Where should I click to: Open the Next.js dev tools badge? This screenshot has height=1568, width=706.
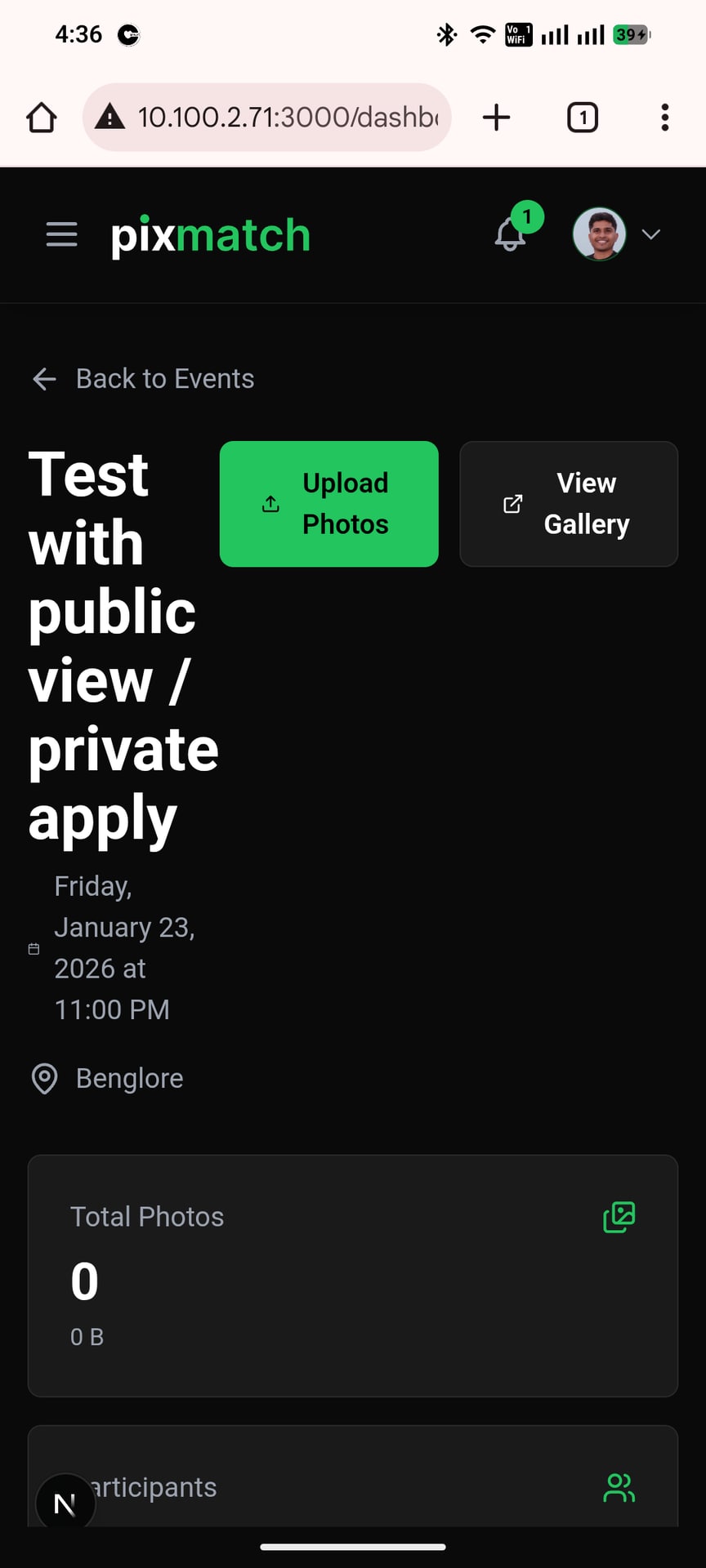pos(65,1503)
